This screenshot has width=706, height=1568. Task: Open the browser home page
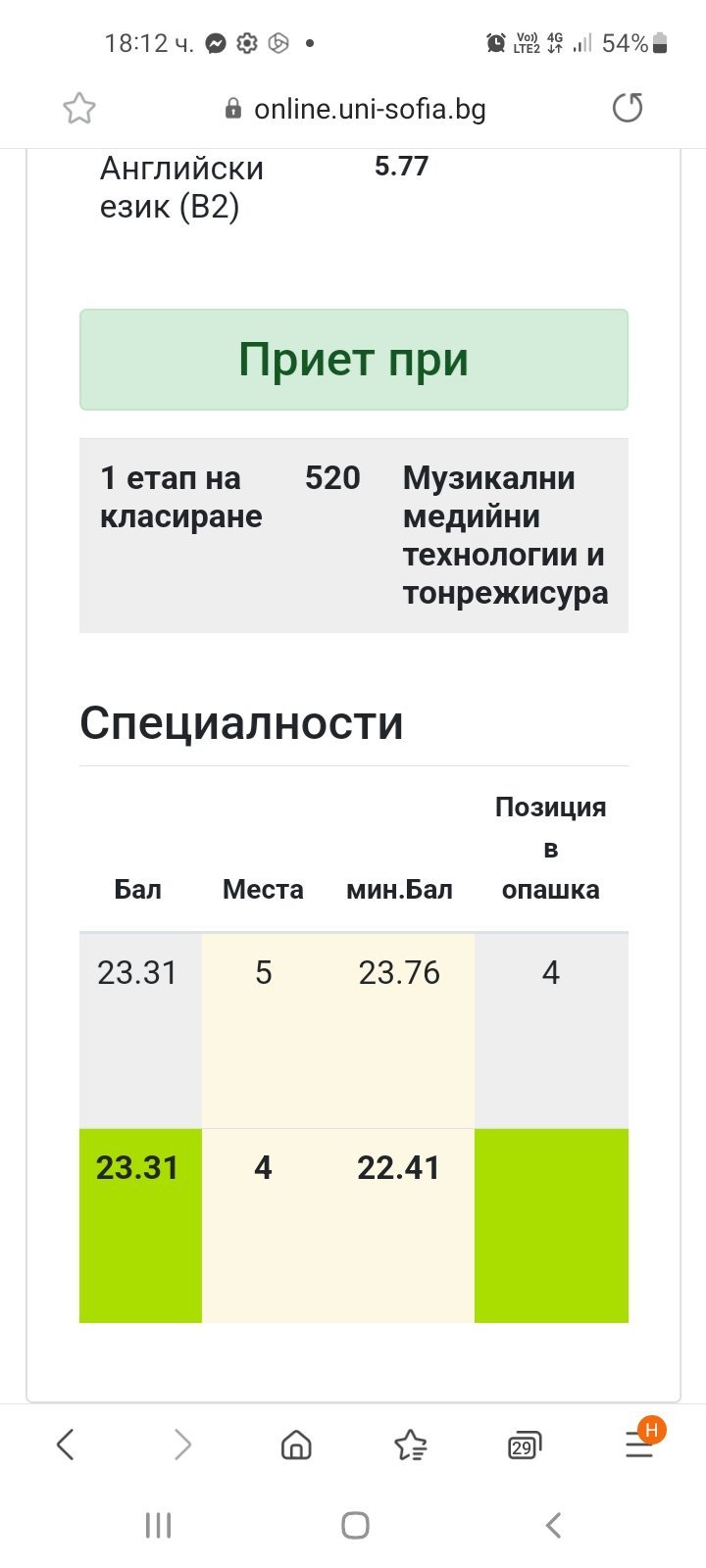(296, 1445)
